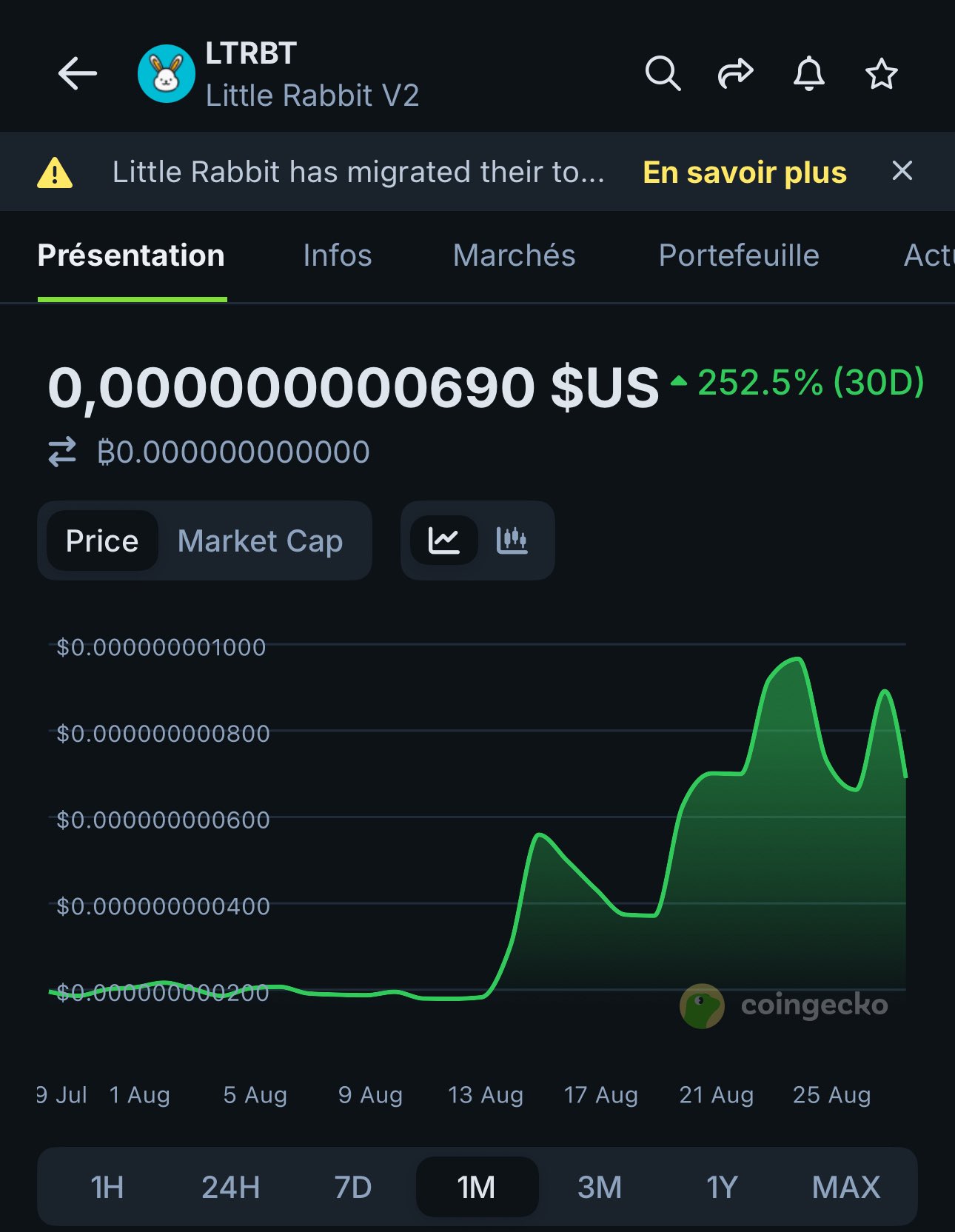955x1232 pixels.
Task: Tap the En savoir plus link
Action: pyautogui.click(x=744, y=173)
